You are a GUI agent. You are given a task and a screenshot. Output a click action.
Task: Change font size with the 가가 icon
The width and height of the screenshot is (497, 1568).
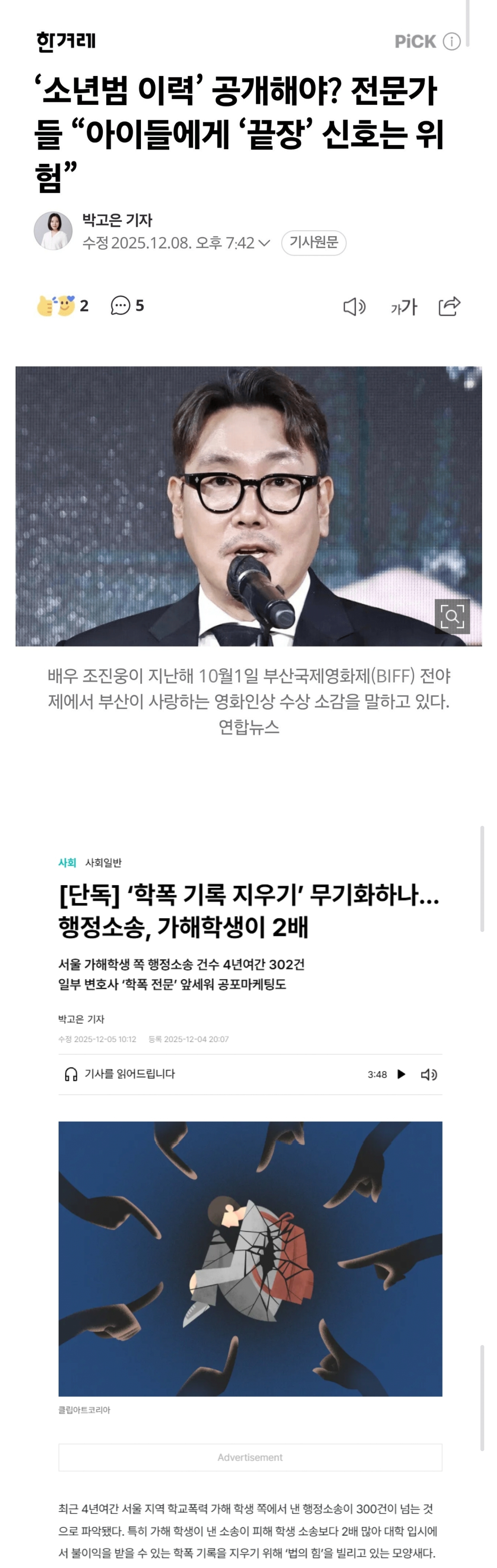click(404, 307)
